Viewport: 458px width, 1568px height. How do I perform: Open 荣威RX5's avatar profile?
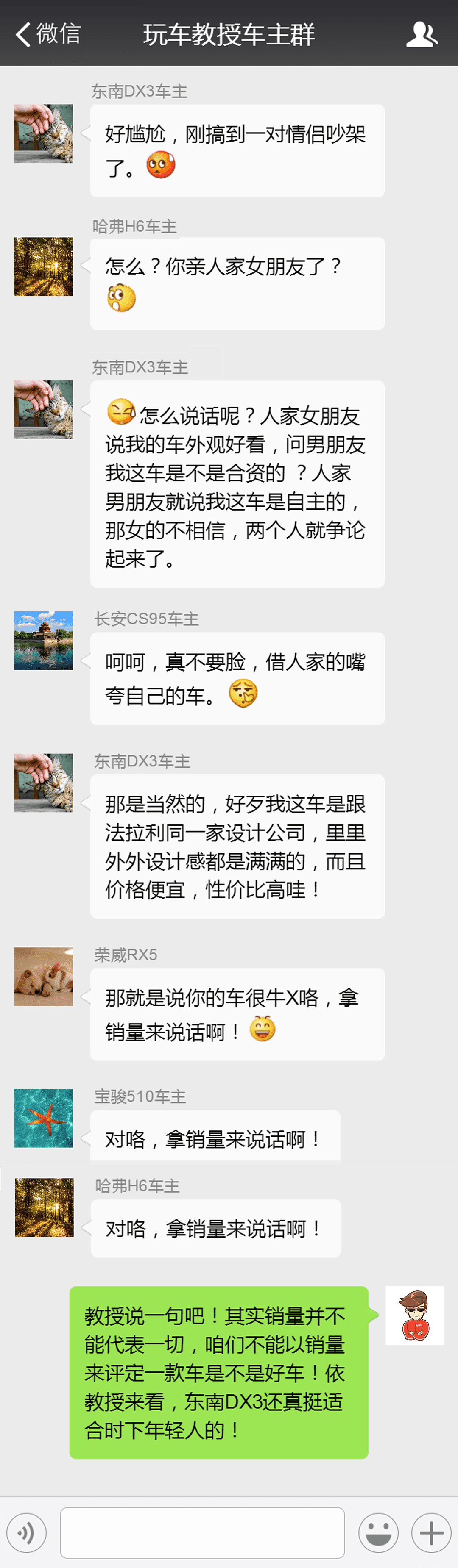pyautogui.click(x=44, y=977)
